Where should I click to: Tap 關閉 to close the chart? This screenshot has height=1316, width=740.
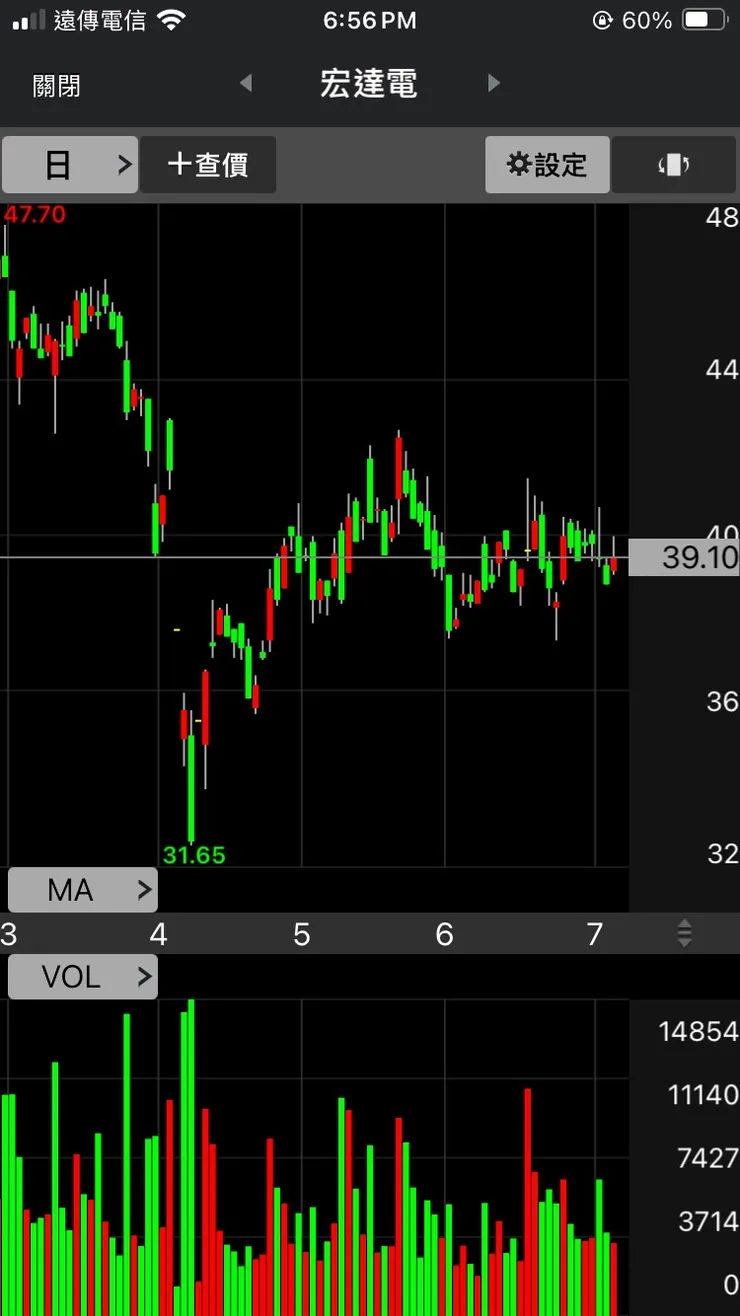pyautogui.click(x=56, y=86)
